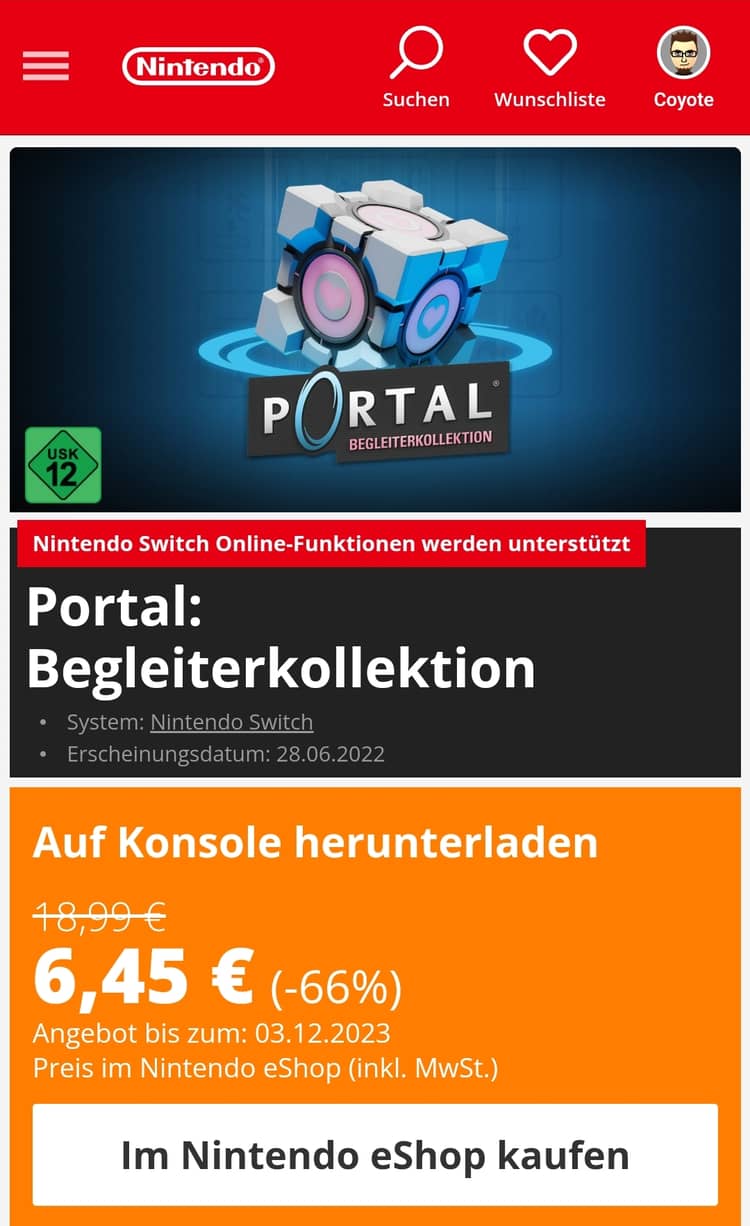Open the Coyote profile
Image resolution: width=750 pixels, height=1226 pixels.
684,67
